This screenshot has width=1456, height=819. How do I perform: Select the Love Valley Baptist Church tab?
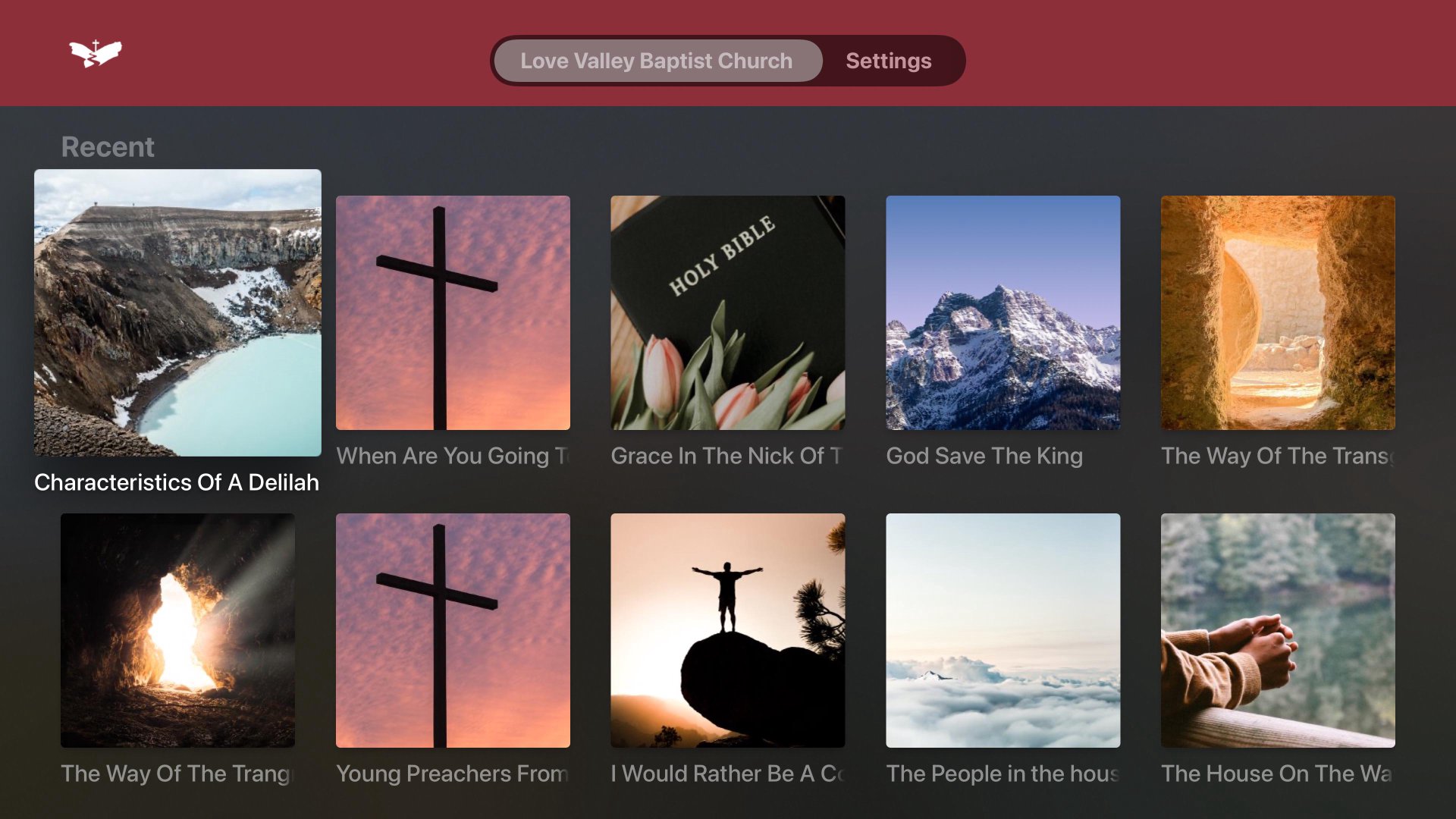coord(656,61)
